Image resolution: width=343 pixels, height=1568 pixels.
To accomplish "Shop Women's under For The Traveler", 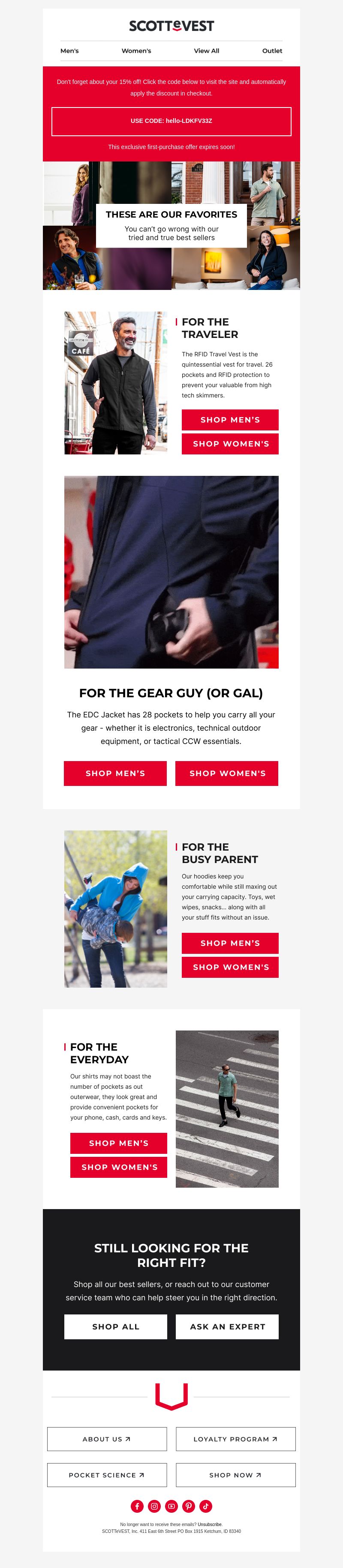I will click(x=230, y=444).
